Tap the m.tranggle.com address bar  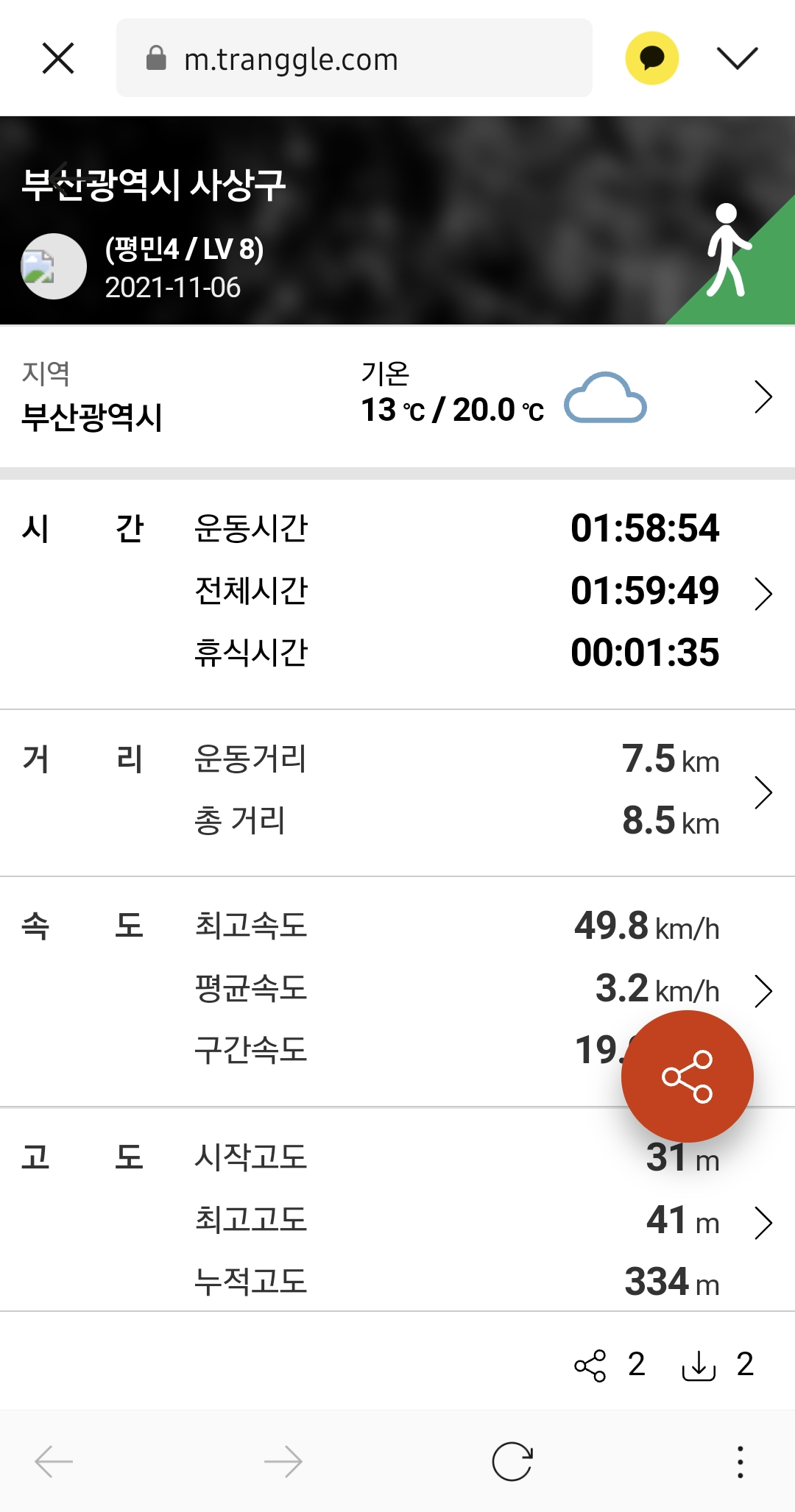point(354,58)
